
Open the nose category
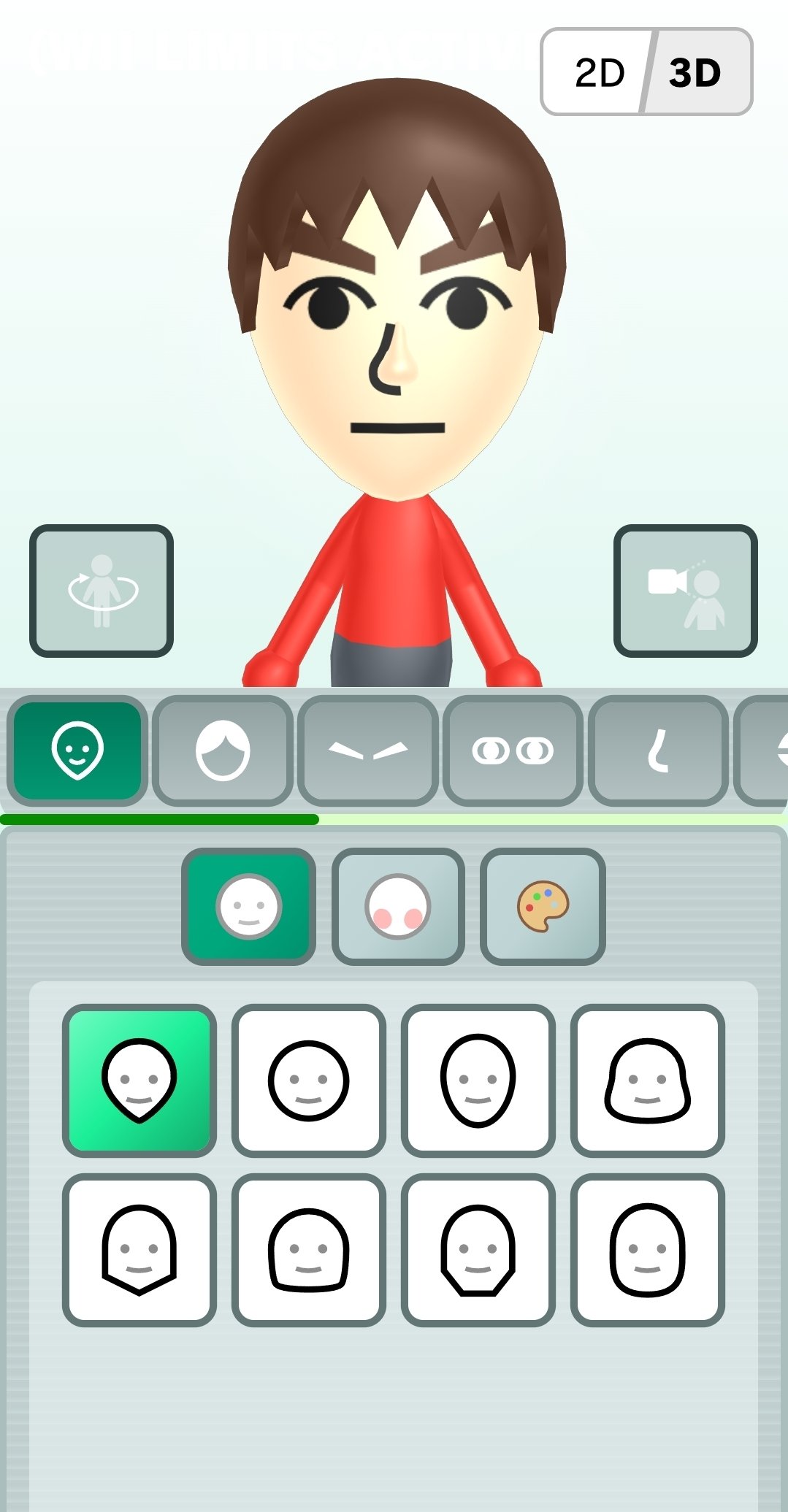pos(657,750)
